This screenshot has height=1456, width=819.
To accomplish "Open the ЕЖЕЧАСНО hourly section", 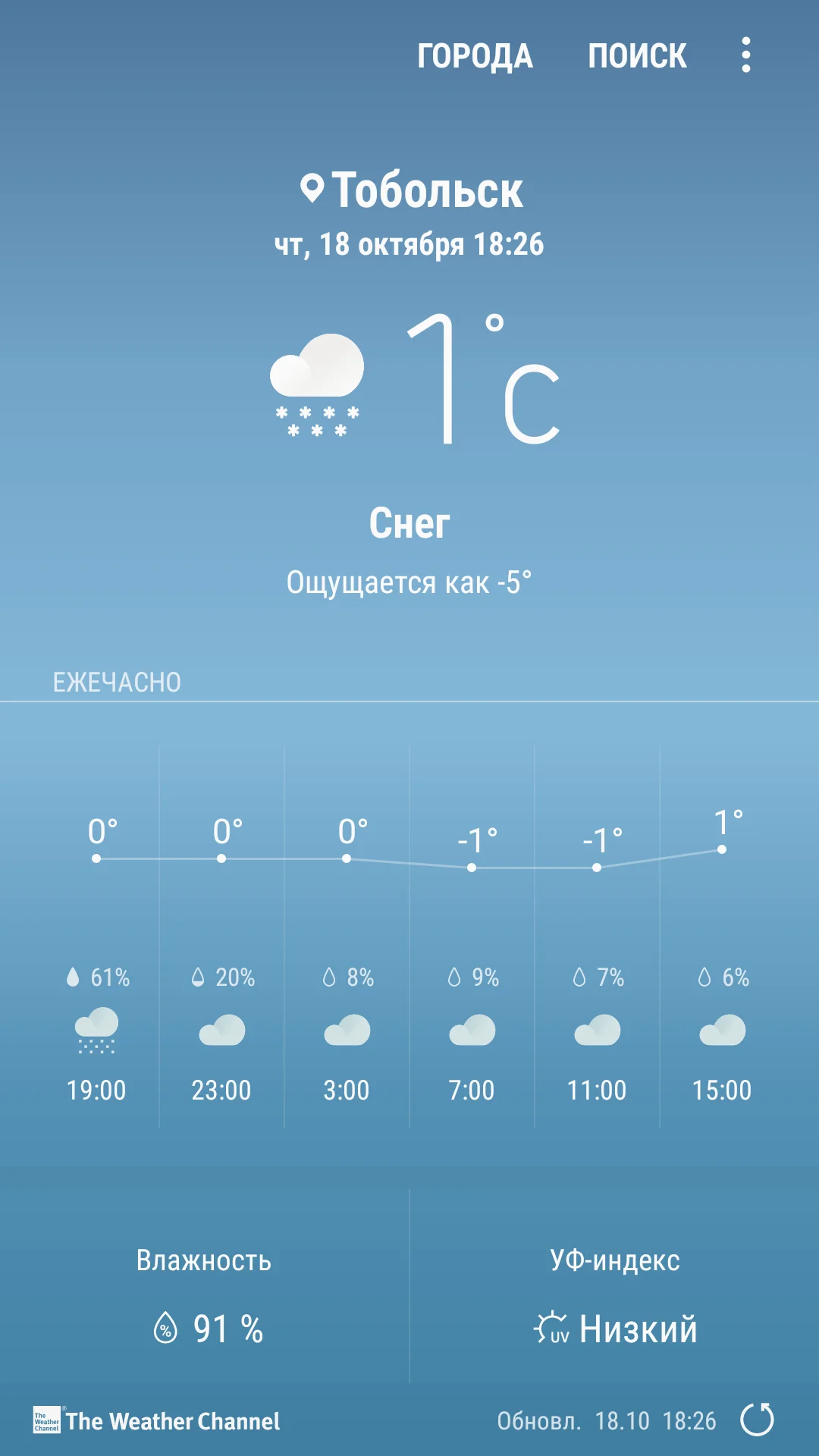I will (x=117, y=682).
